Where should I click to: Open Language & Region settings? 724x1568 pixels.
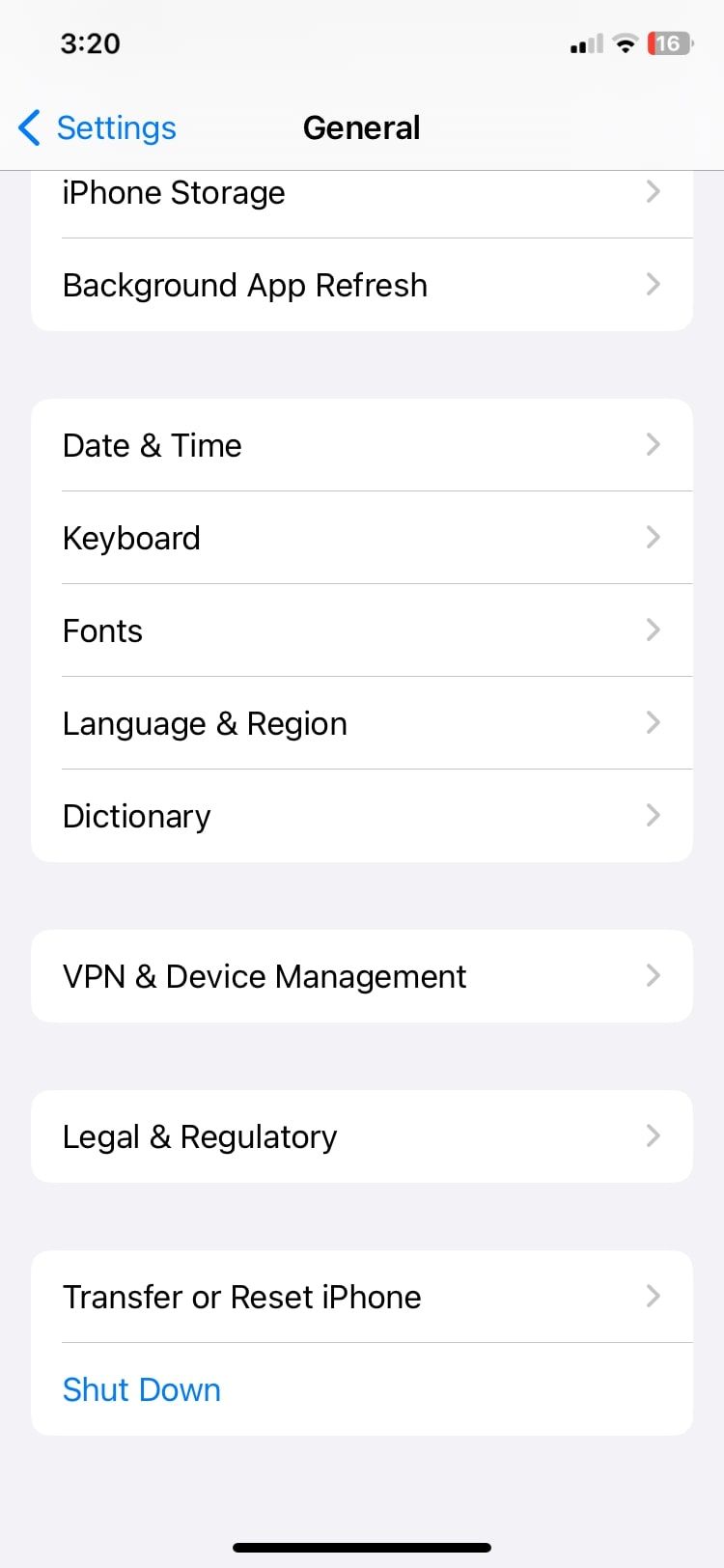pos(205,723)
